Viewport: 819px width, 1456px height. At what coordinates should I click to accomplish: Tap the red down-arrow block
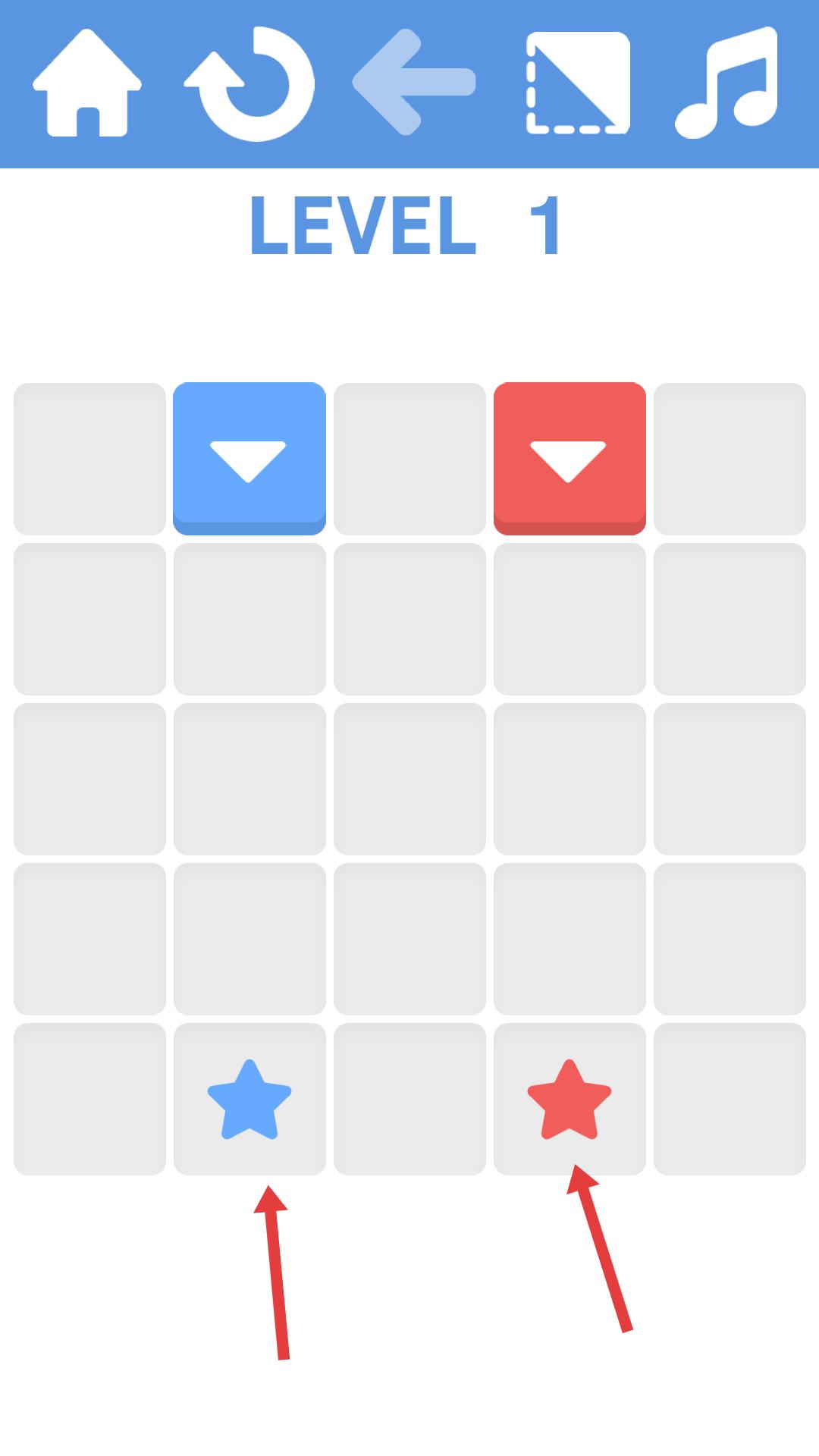[x=570, y=457]
